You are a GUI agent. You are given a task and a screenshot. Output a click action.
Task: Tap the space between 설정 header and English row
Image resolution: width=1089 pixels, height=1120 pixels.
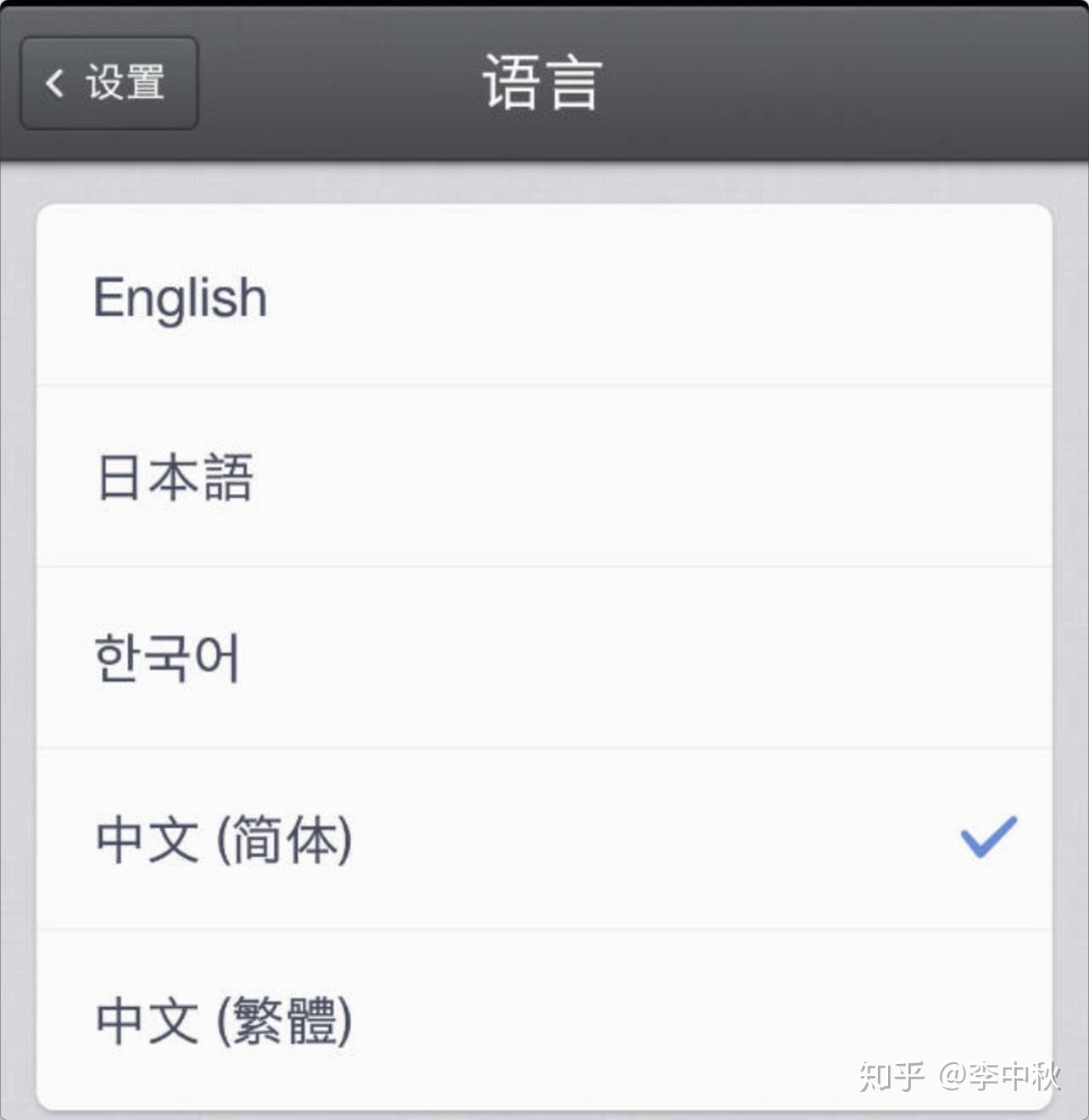[543, 185]
